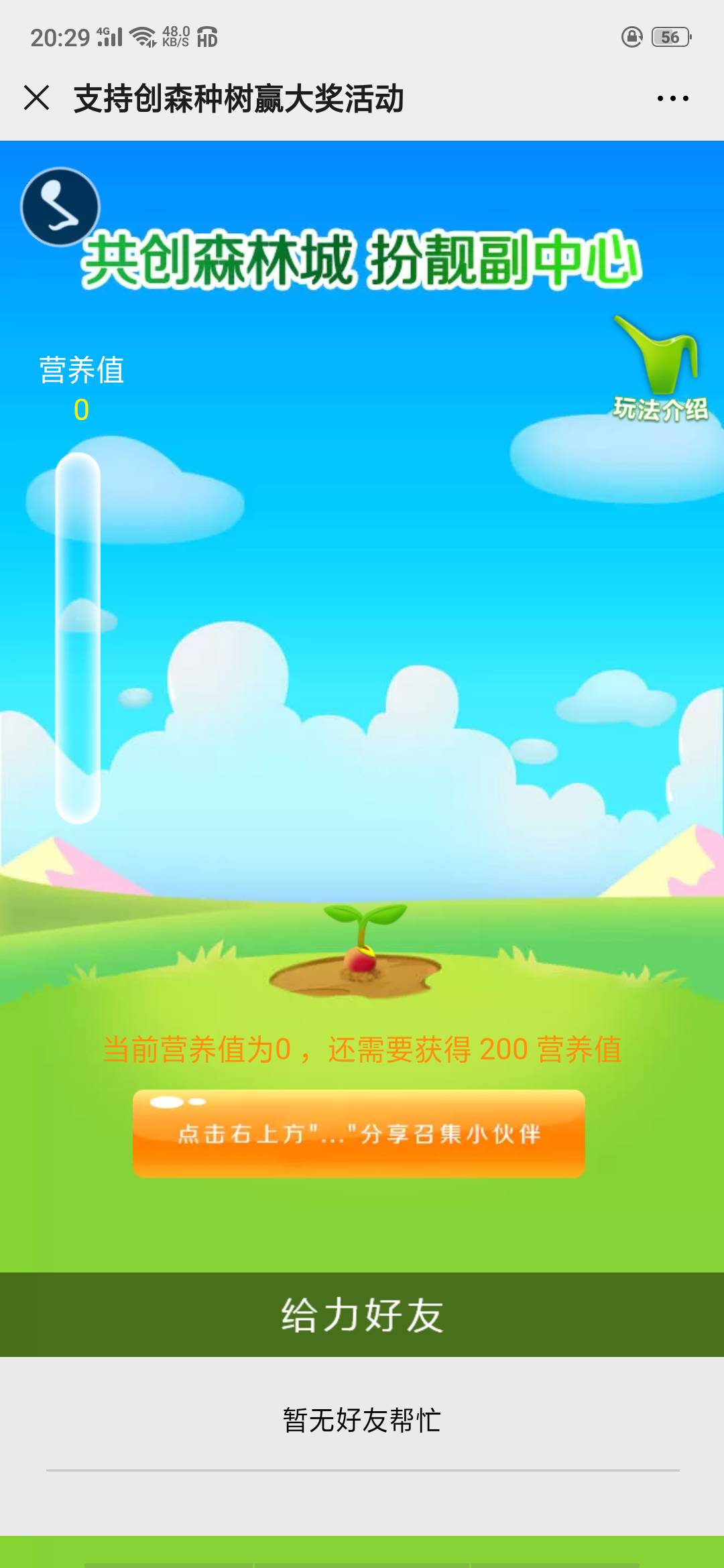Tap the orange 分享召集小伙伴 button
The width and height of the screenshot is (724, 1568).
pos(359,1133)
